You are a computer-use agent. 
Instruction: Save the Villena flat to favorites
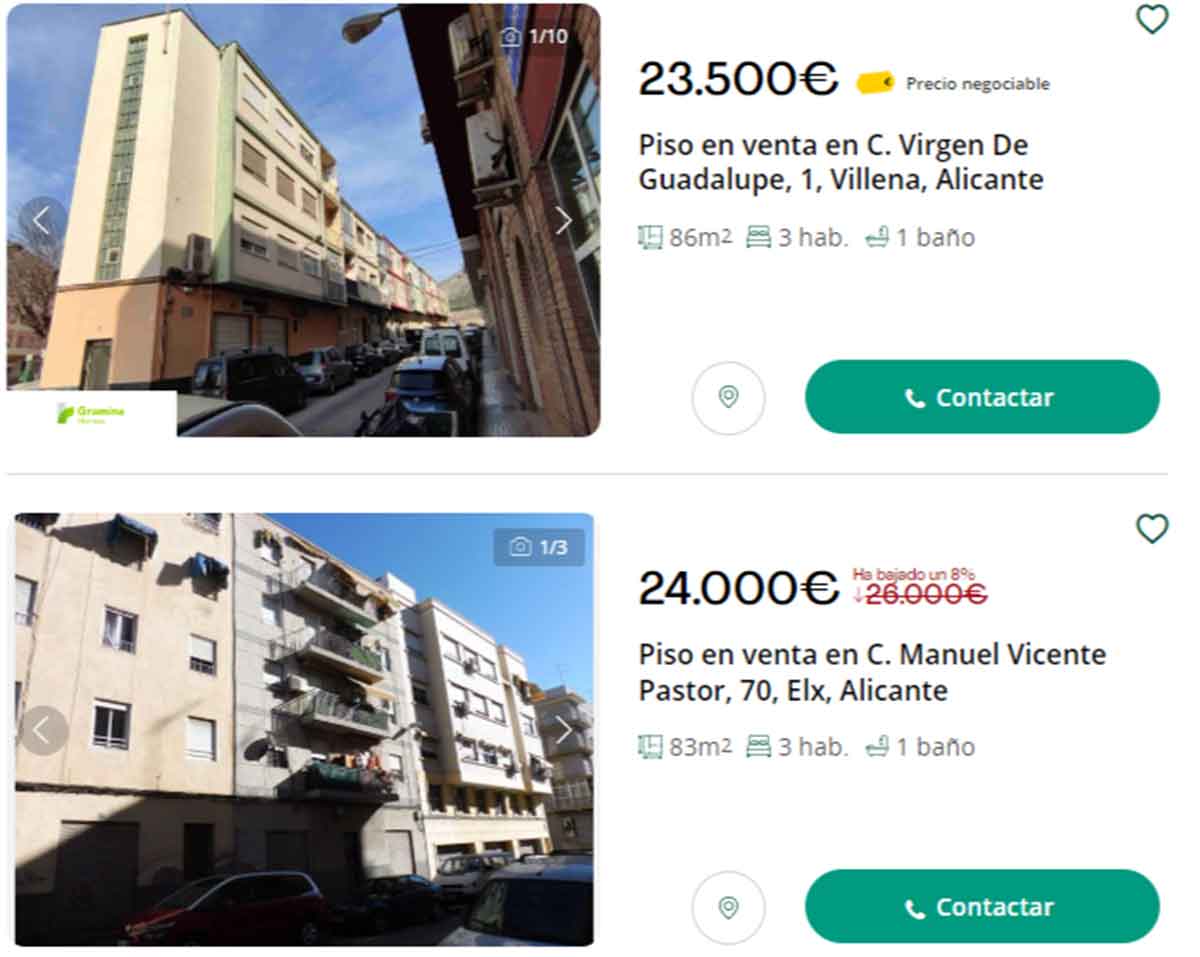tap(1152, 19)
